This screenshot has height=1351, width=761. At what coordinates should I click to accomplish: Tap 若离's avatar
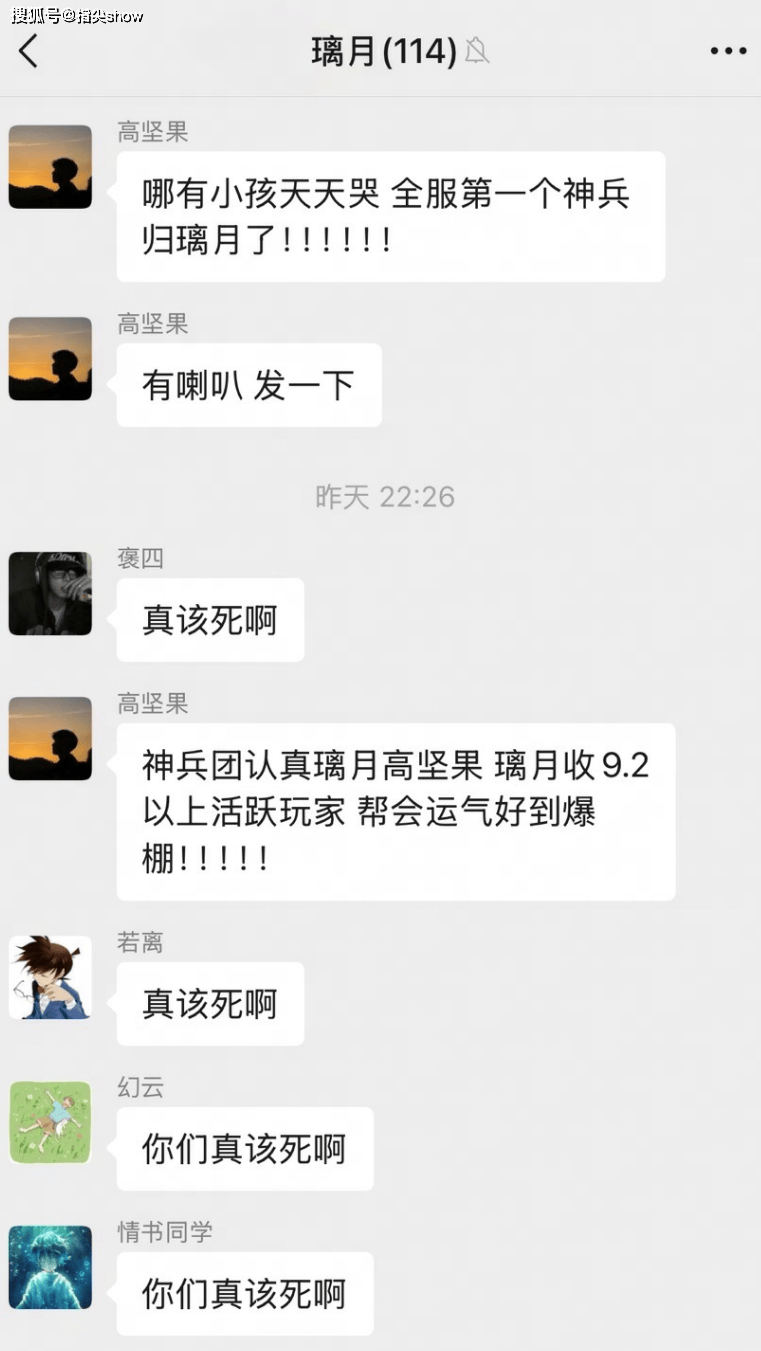[50, 977]
